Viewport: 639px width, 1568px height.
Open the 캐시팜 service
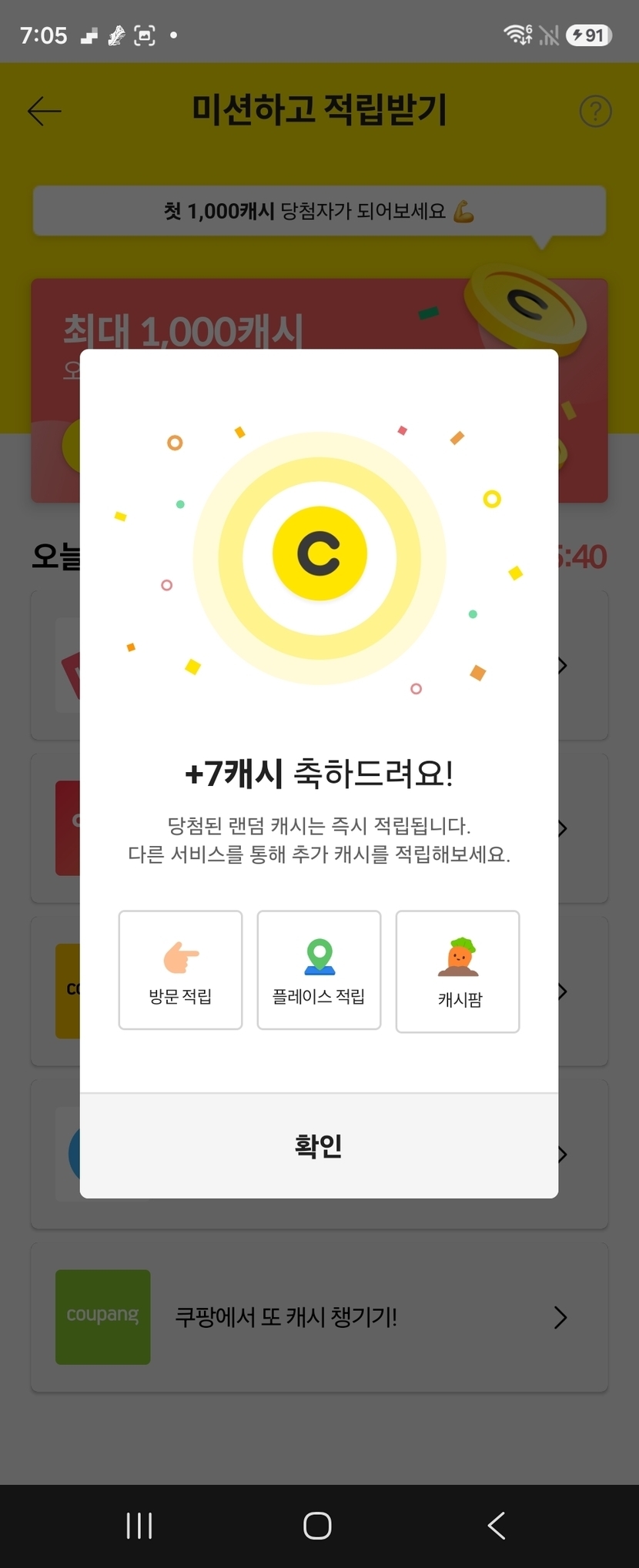point(457,971)
